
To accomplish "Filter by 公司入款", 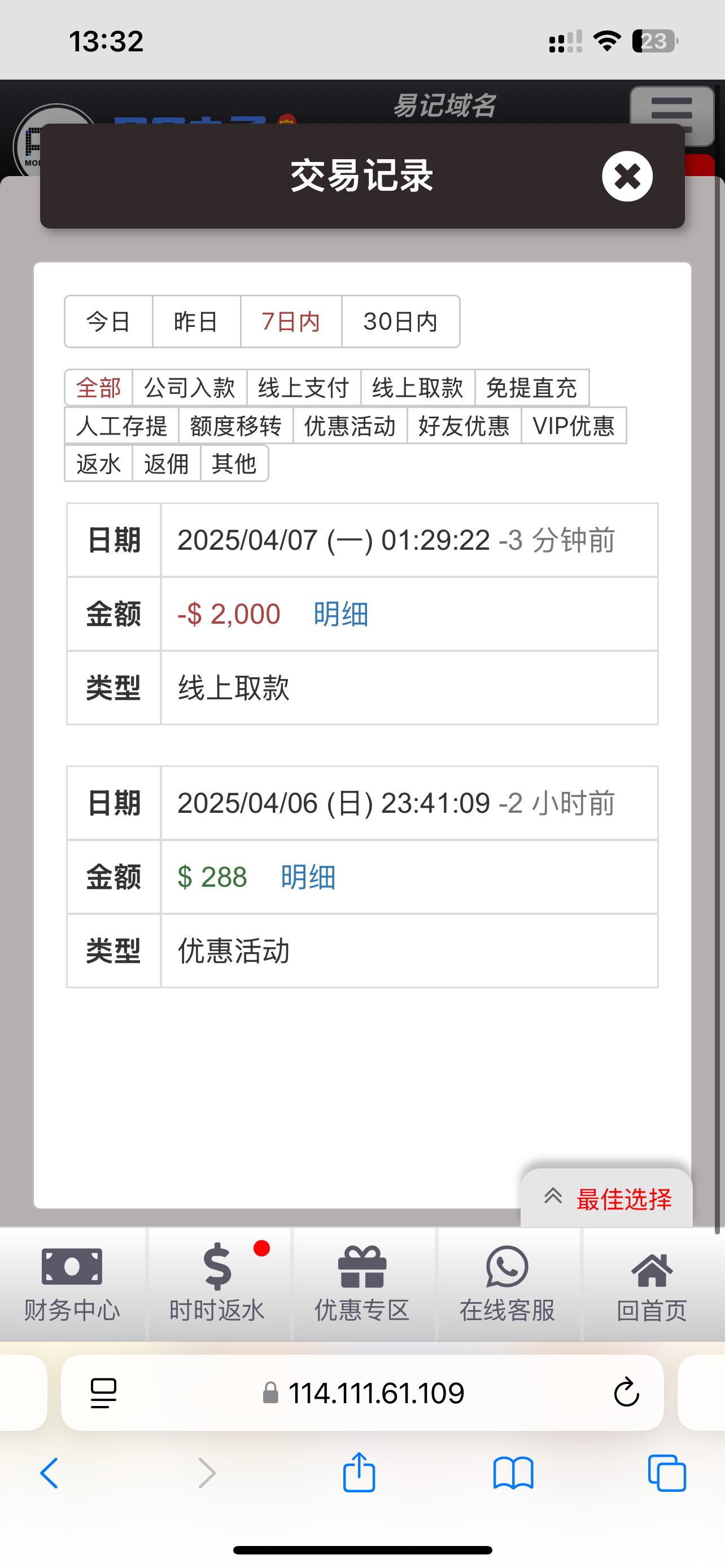I will (189, 388).
